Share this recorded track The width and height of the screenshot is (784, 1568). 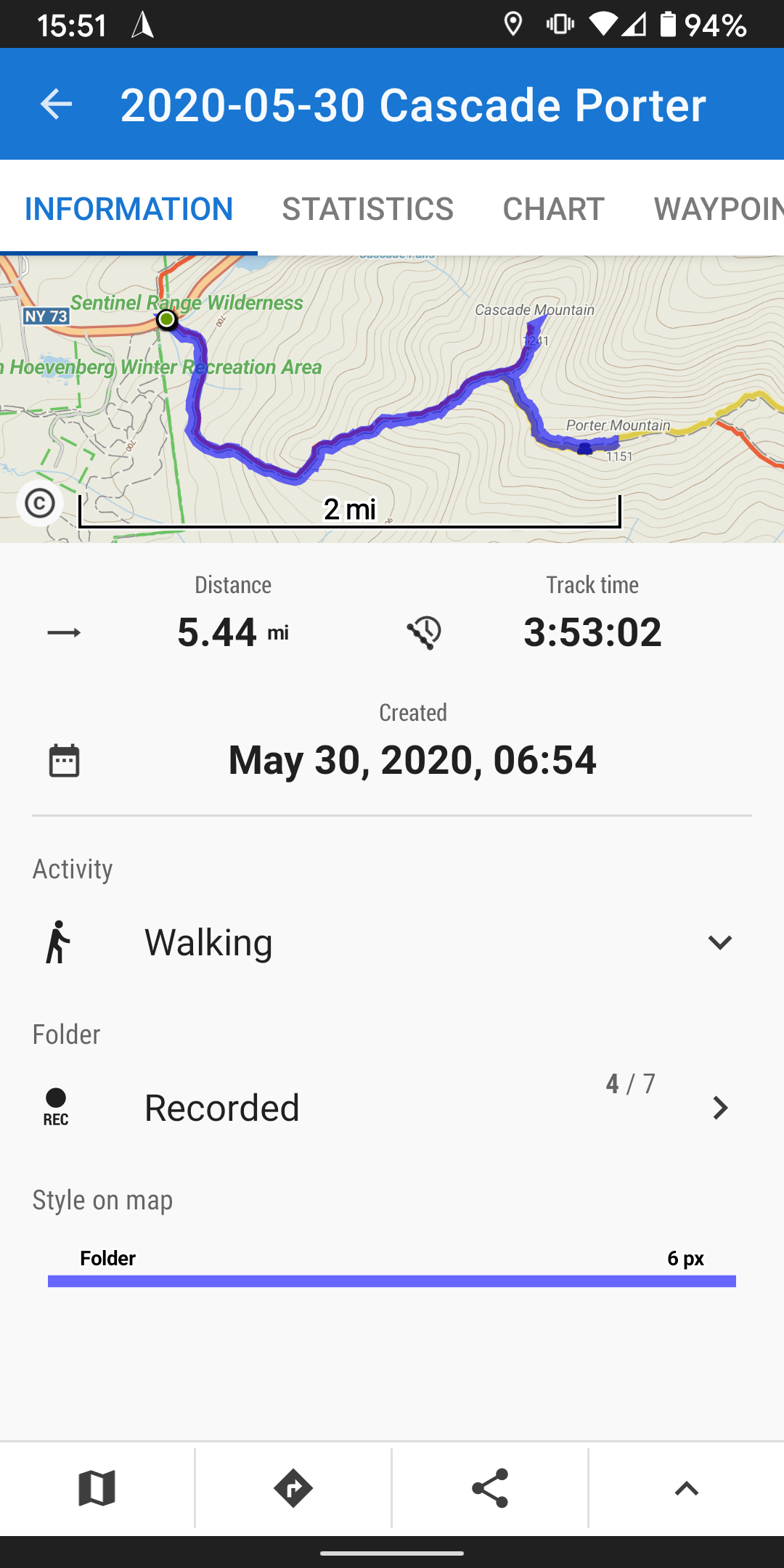click(x=490, y=1488)
